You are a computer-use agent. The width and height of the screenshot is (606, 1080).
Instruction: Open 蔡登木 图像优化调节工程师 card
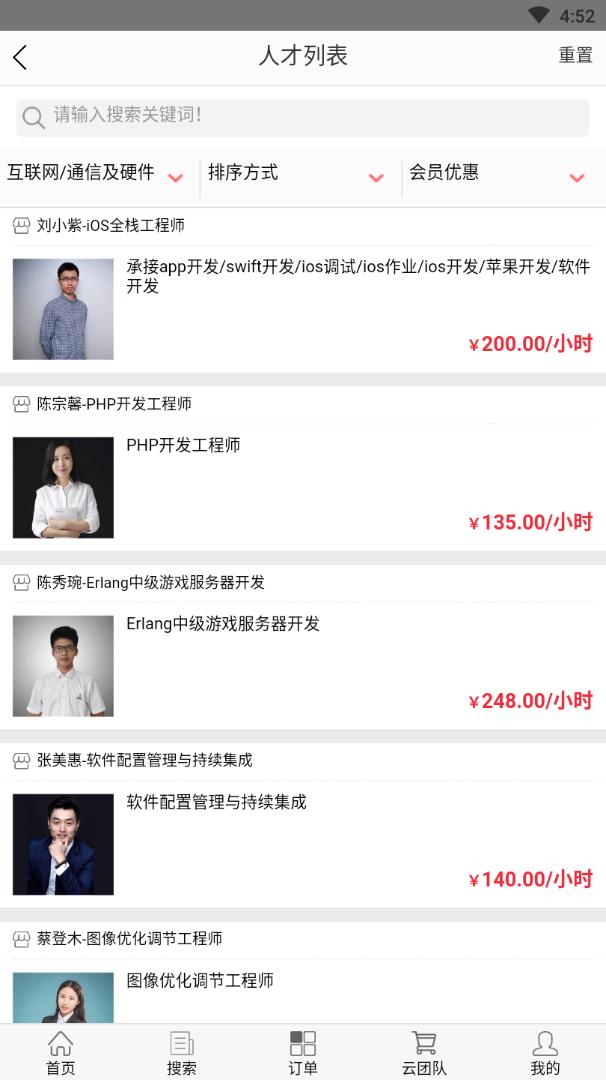[x=302, y=980]
